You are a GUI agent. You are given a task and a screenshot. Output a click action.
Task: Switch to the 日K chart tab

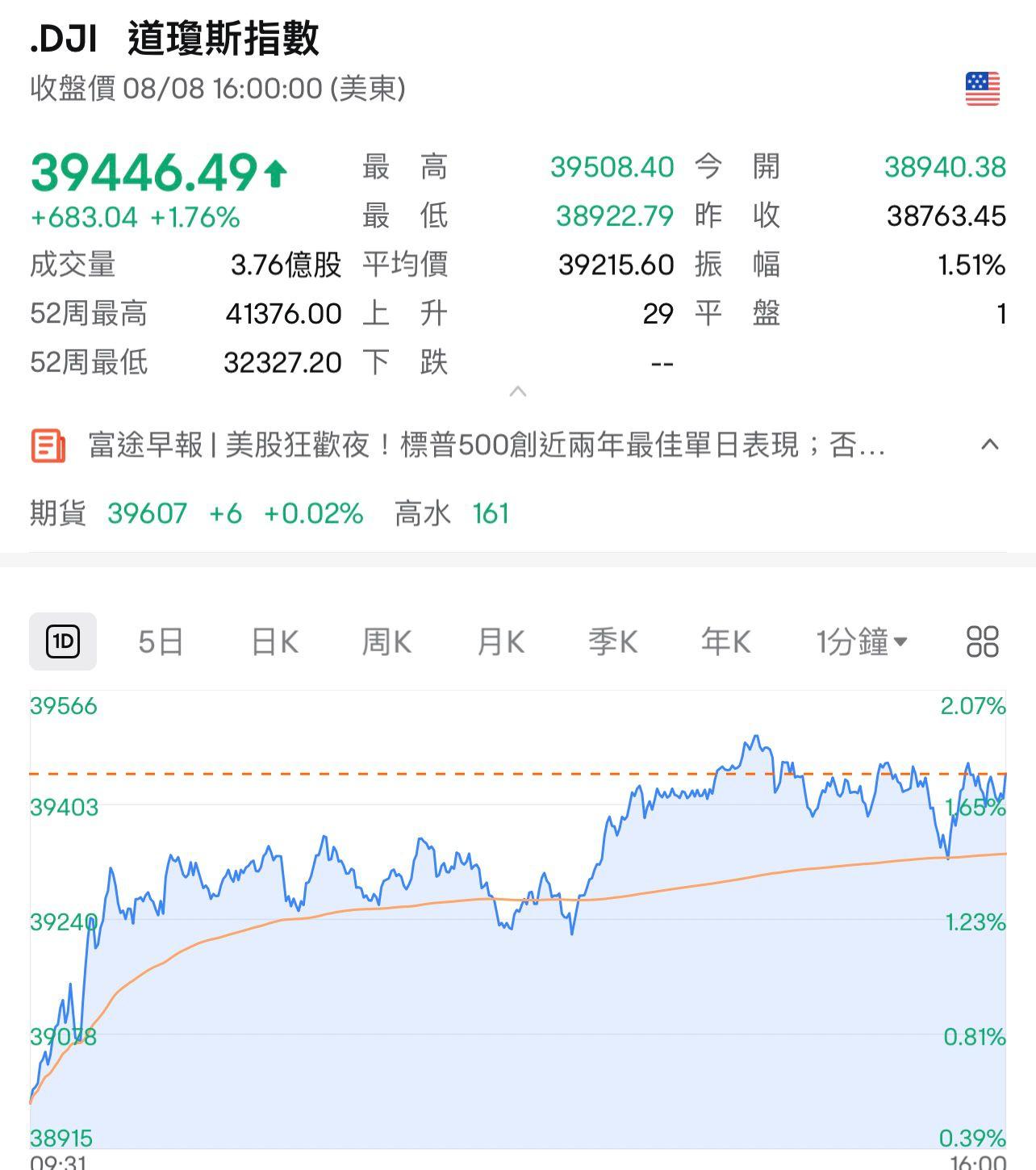coord(274,641)
